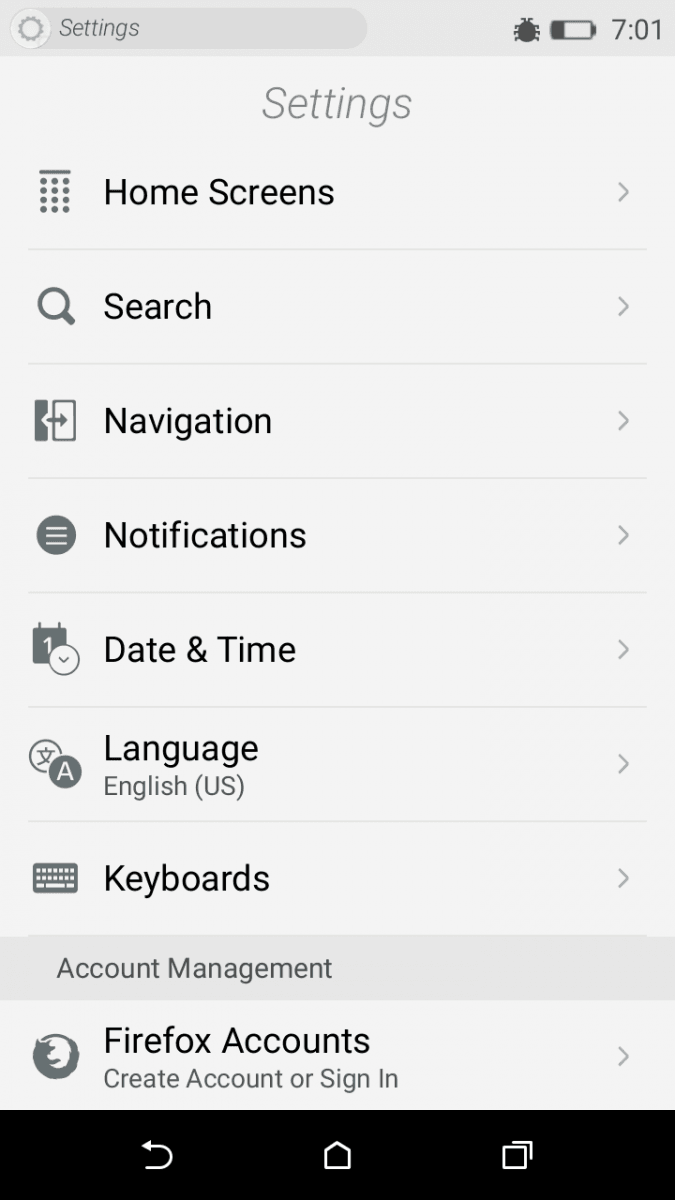The height and width of the screenshot is (1200, 675).
Task: Open Firefox Accounts to sign in
Action: point(337,1056)
